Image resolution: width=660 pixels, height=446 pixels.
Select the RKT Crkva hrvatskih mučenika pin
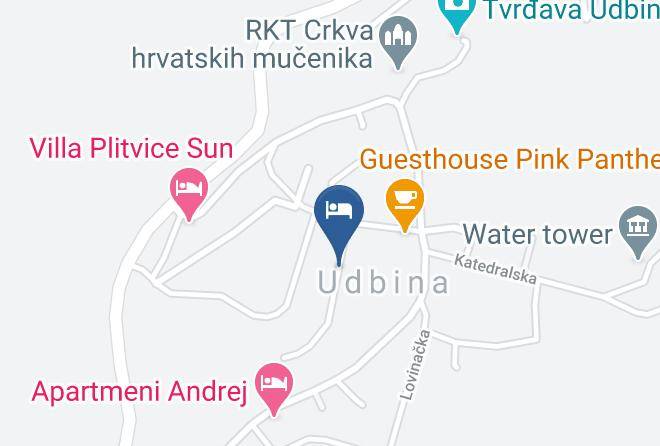tap(398, 40)
